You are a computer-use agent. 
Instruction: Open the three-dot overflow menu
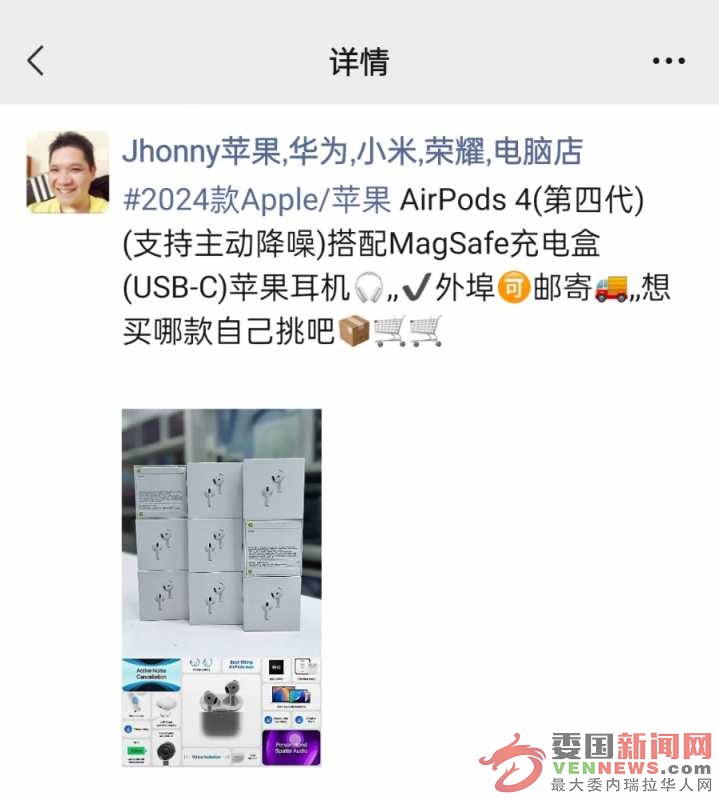click(x=668, y=61)
